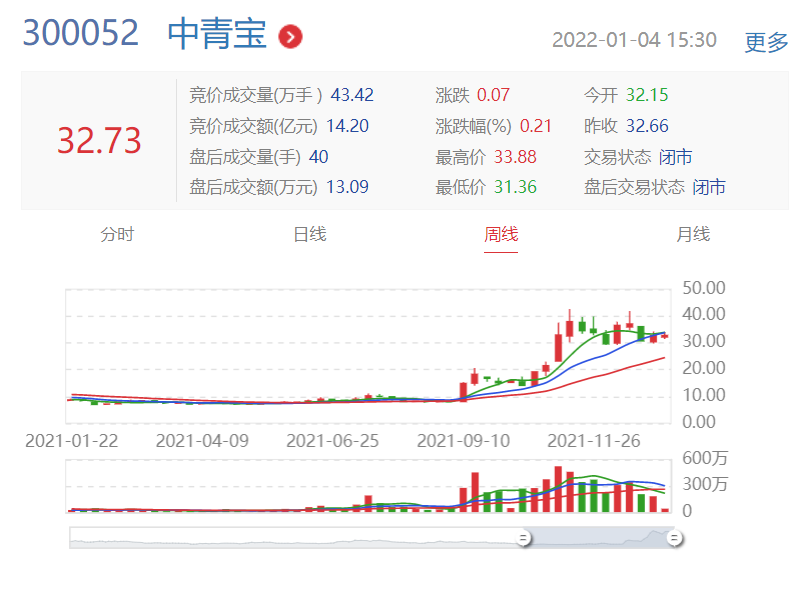
Task: Switch to the 月线 chart tab
Action: [x=693, y=234]
